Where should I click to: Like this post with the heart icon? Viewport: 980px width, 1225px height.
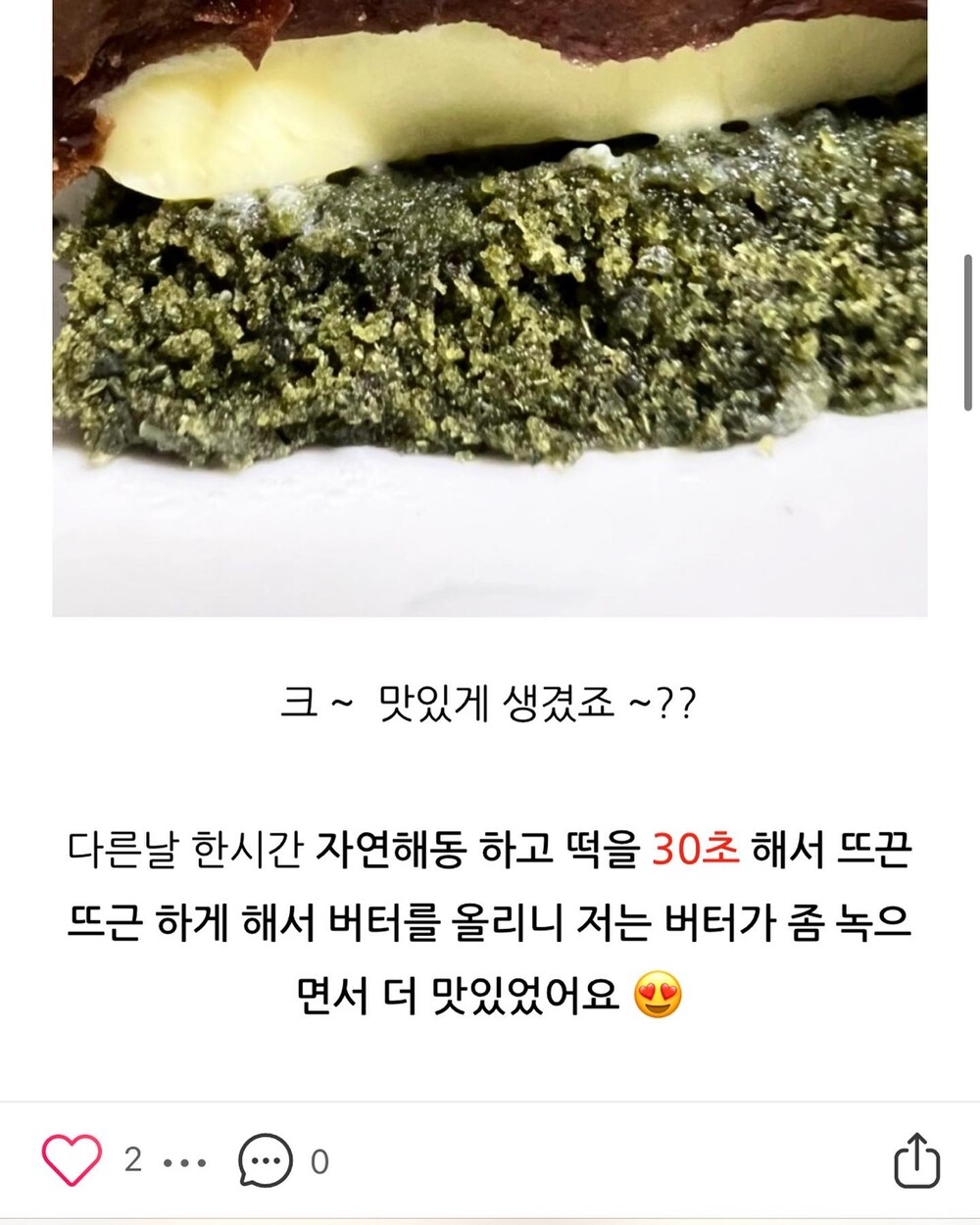73,1161
